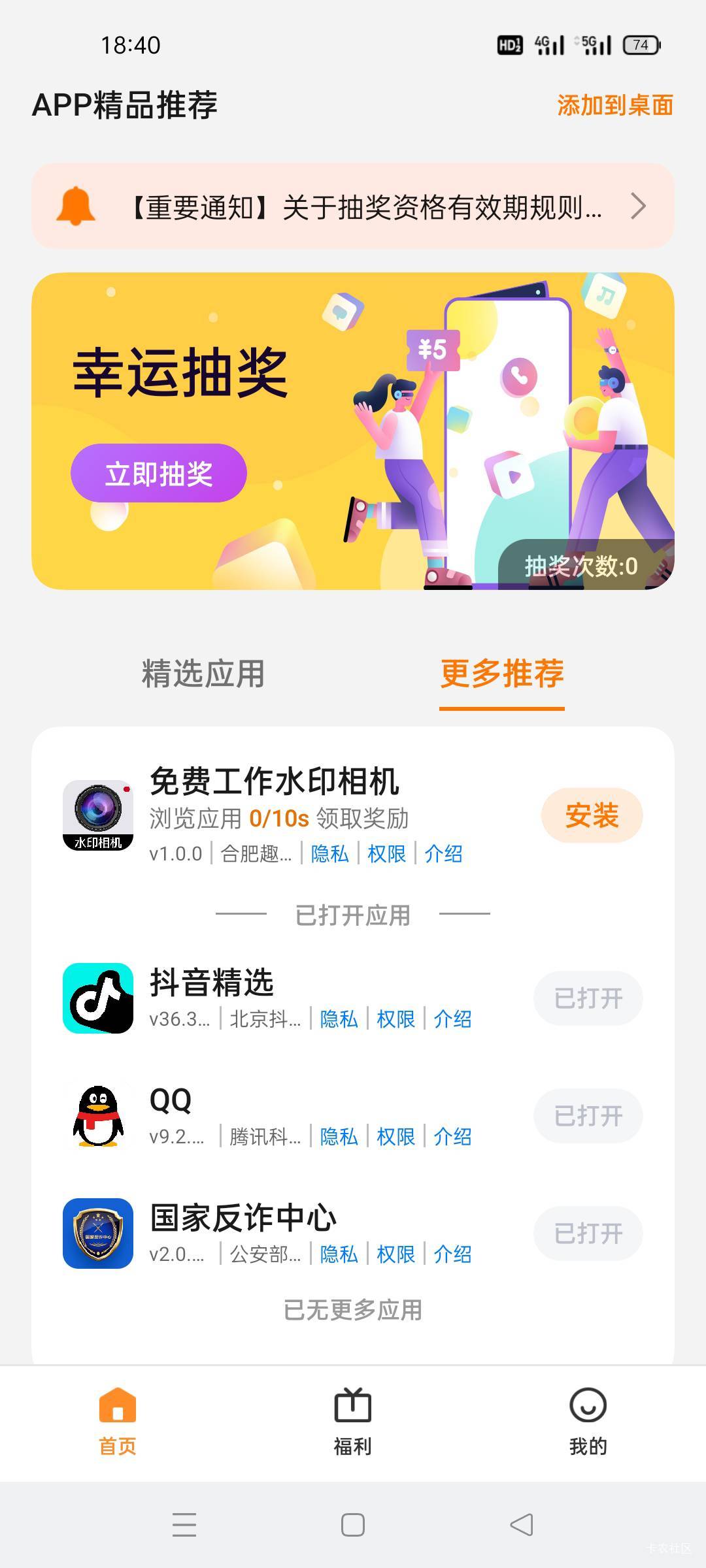Image resolution: width=706 pixels, height=1568 pixels.
Task: Open 隐私 link for 抖音精选
Action: tap(339, 1019)
